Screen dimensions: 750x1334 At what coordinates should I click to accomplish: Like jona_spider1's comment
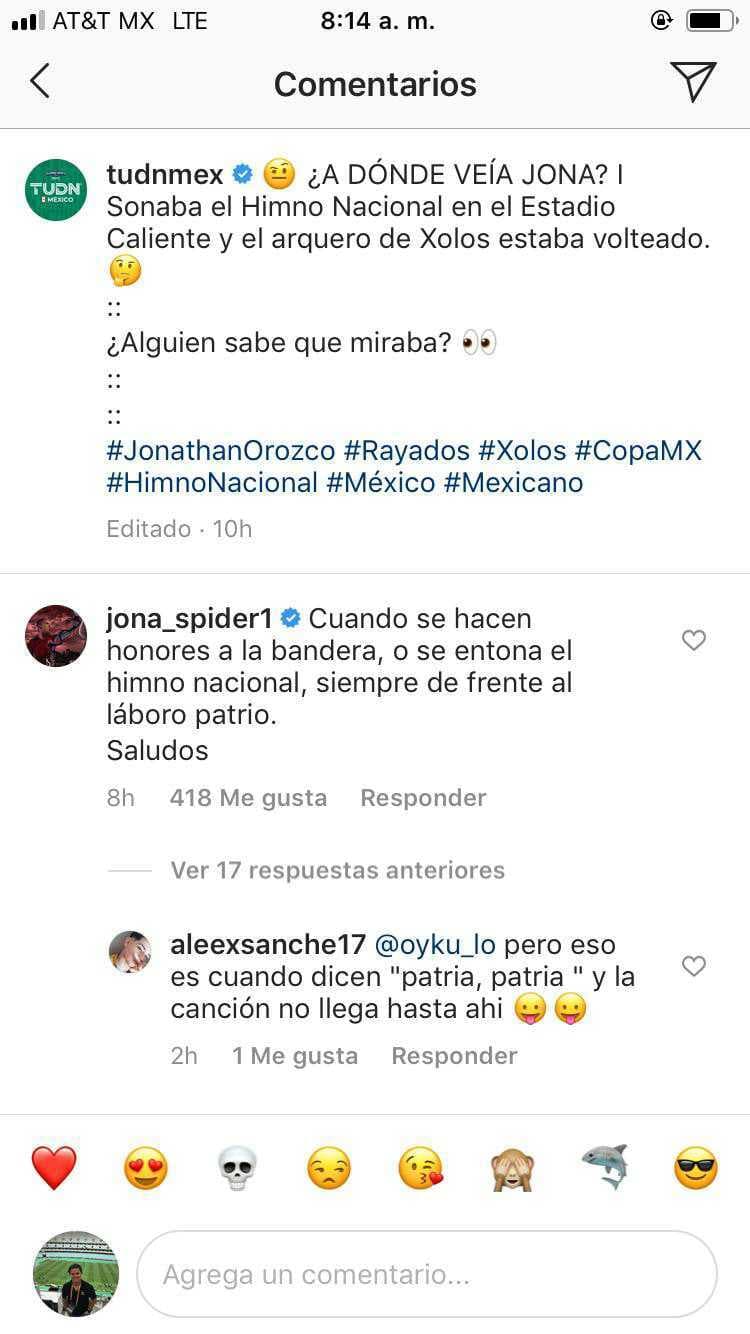click(x=693, y=641)
